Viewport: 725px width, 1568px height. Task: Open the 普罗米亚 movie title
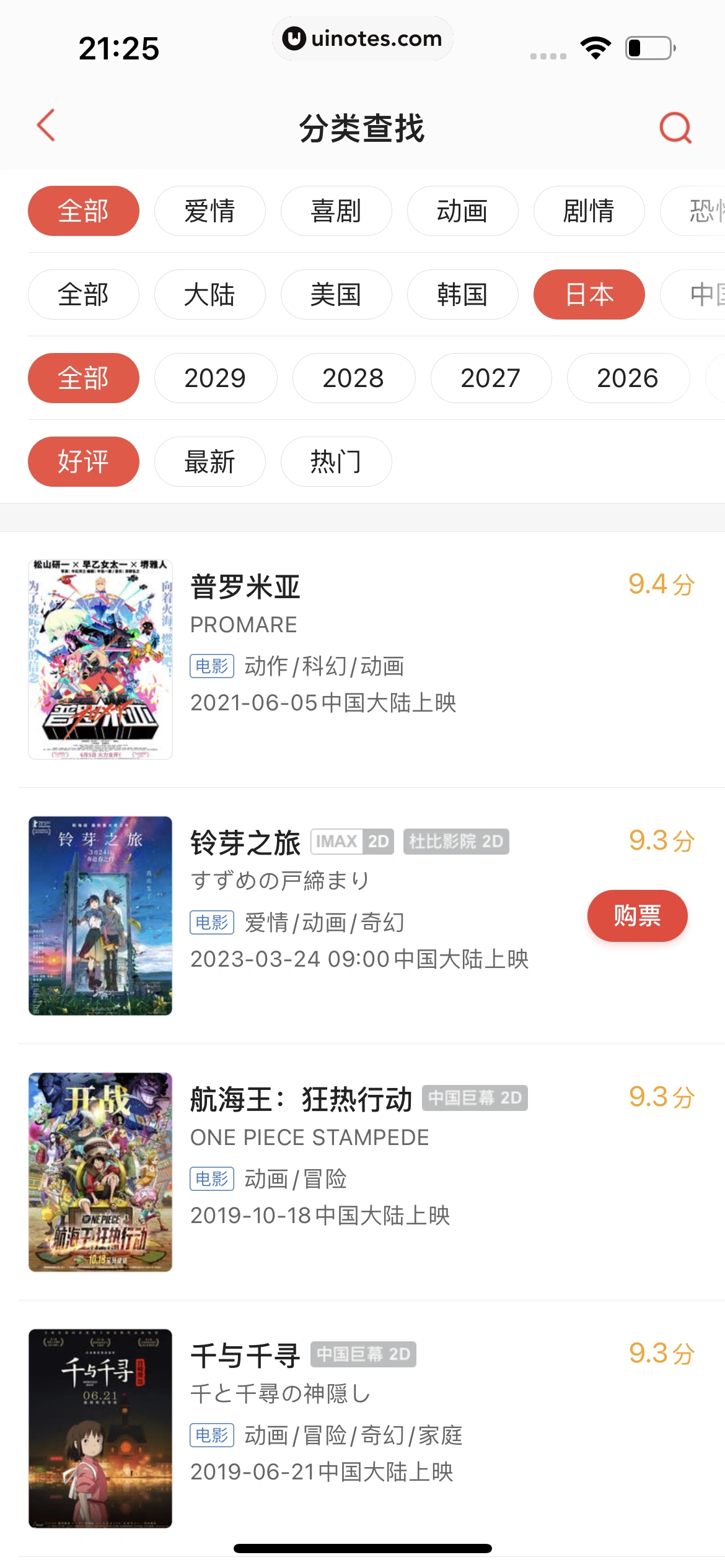245,585
